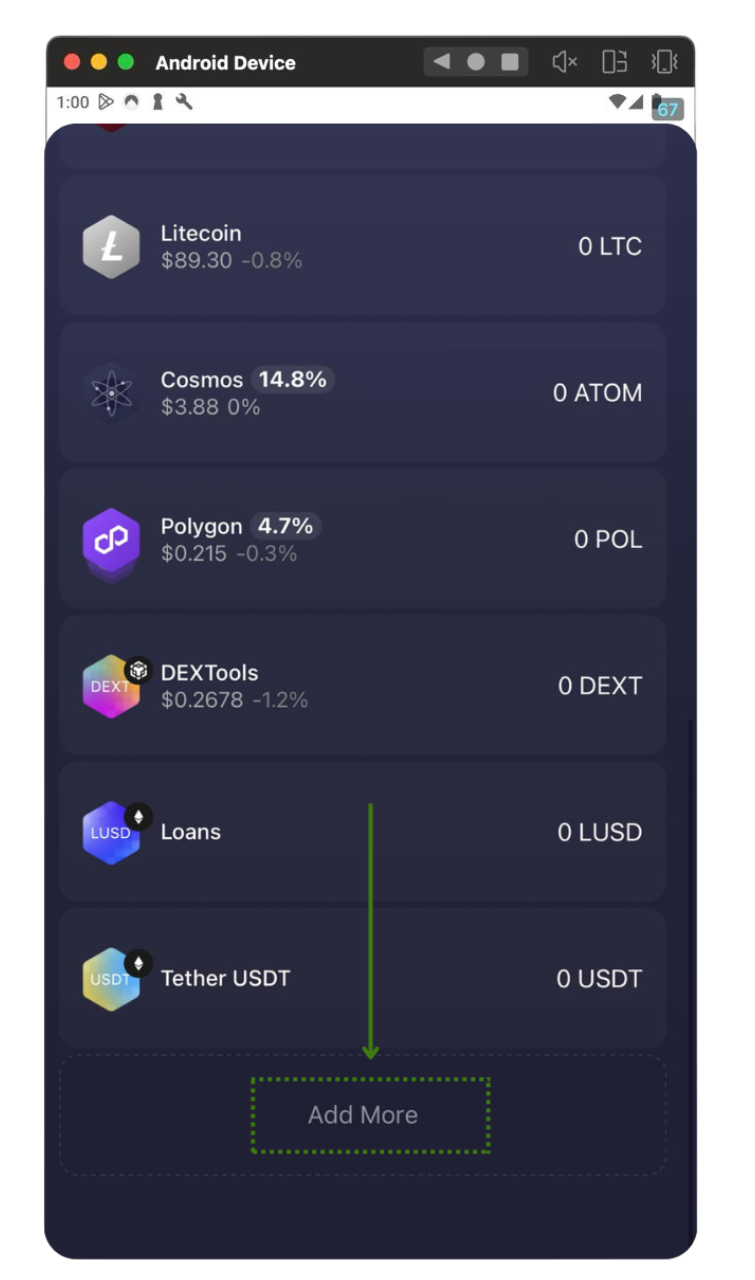This screenshot has height=1280, width=755.
Task: Rotate the emulated device screen
Action: pyautogui.click(x=615, y=62)
